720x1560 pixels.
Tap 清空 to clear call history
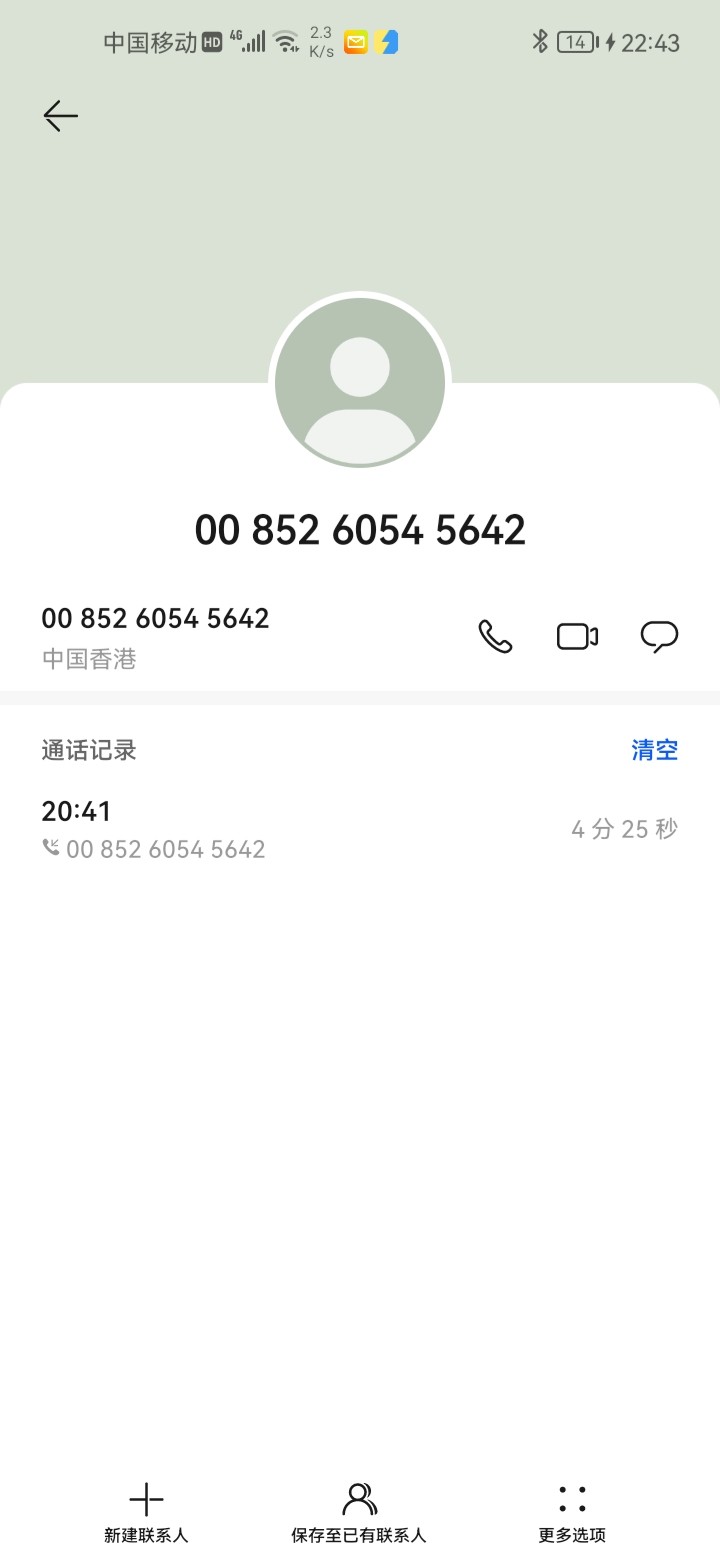(x=655, y=750)
